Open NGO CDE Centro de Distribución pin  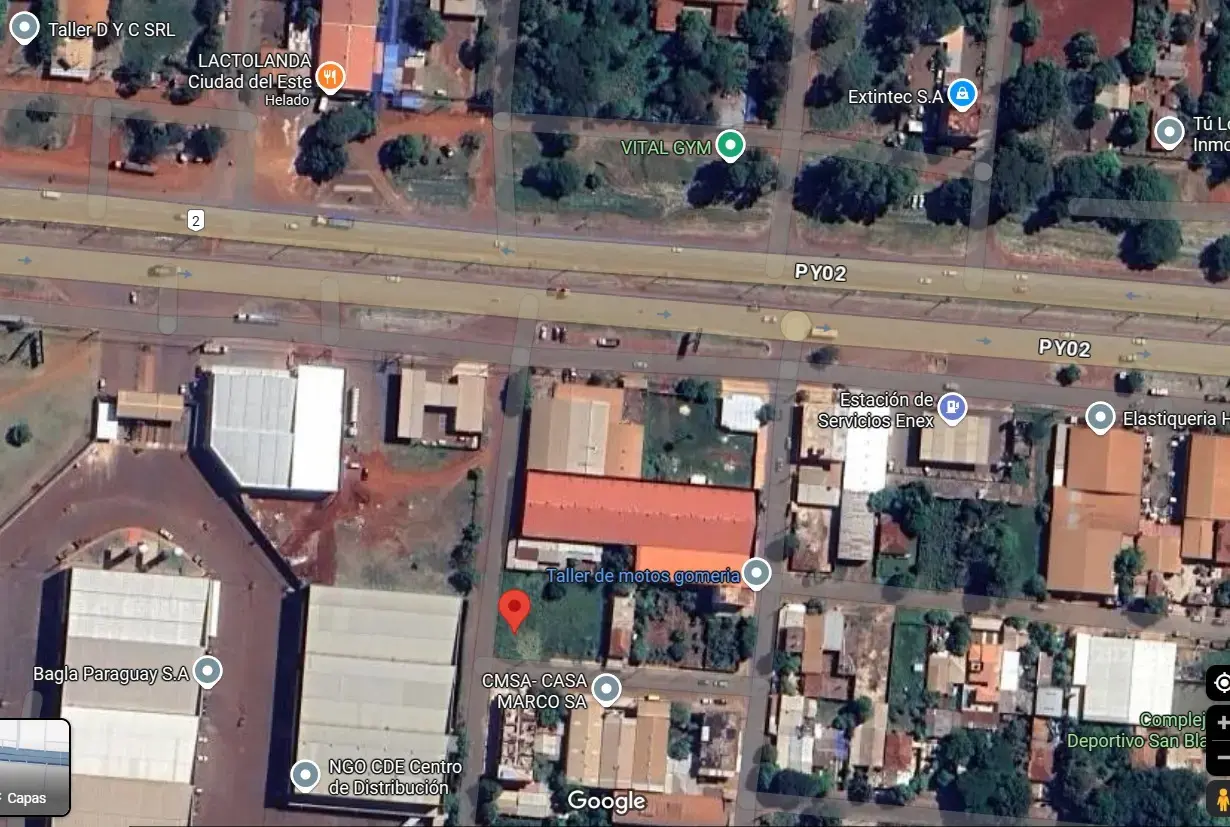(304, 775)
